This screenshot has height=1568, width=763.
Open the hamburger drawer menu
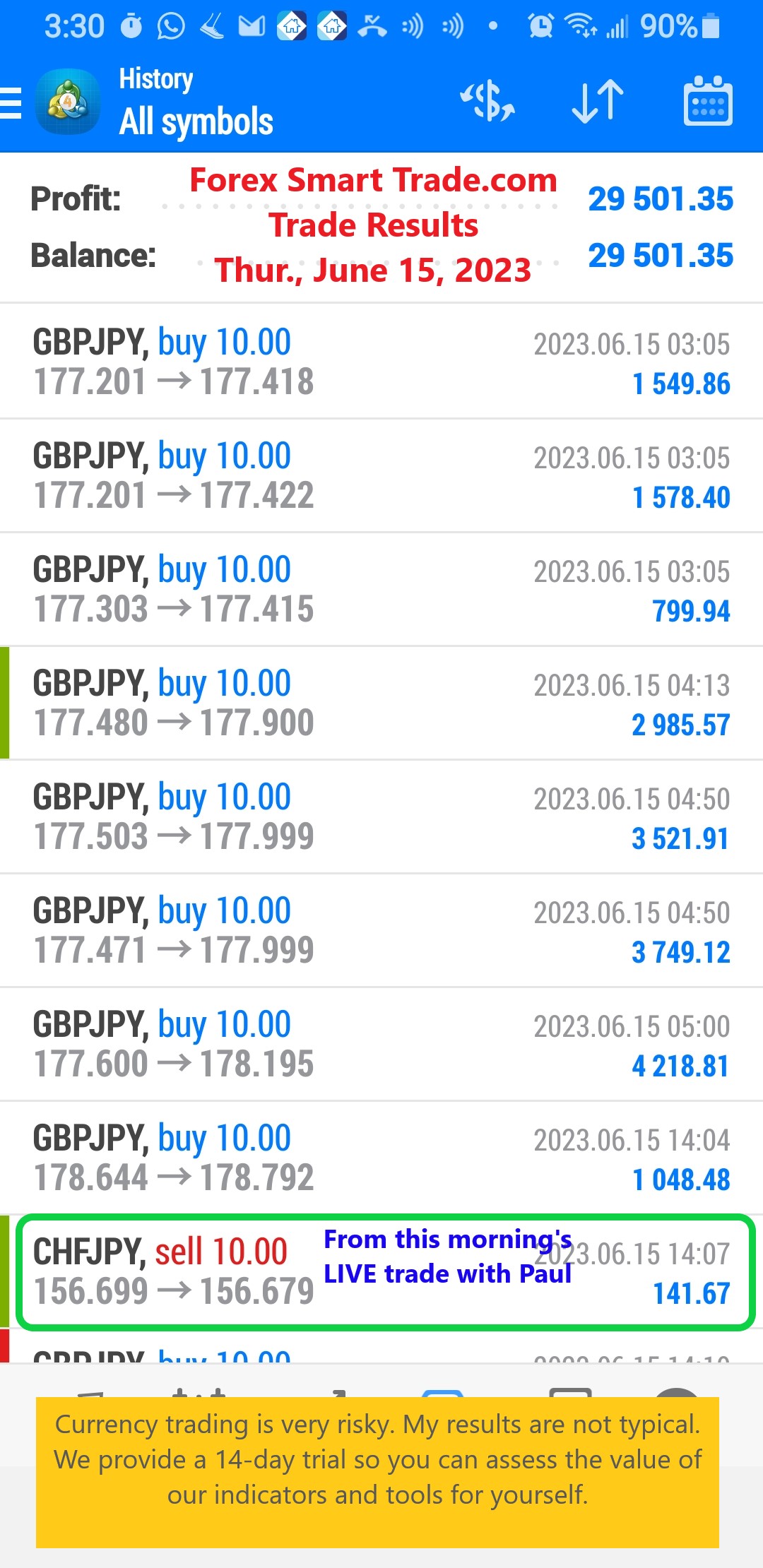pyautogui.click(x=11, y=104)
